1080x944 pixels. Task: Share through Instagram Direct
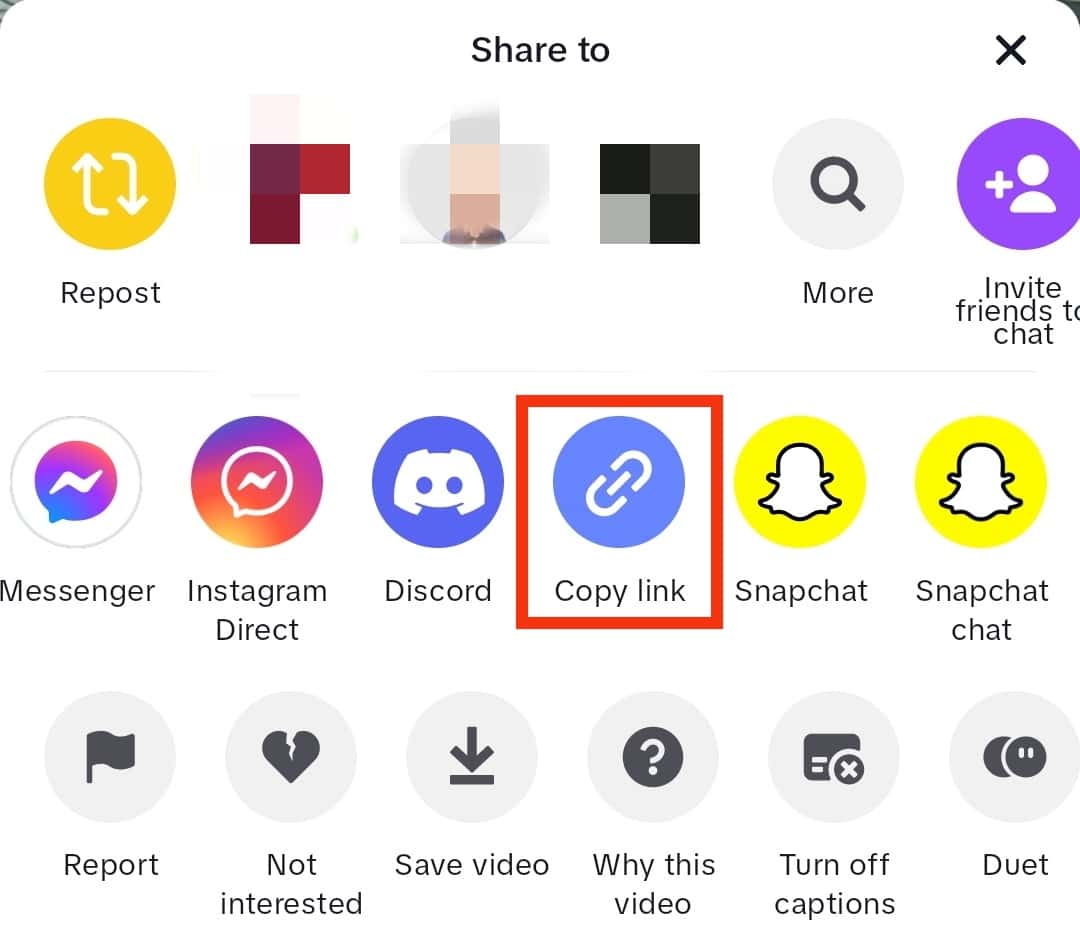click(x=257, y=483)
